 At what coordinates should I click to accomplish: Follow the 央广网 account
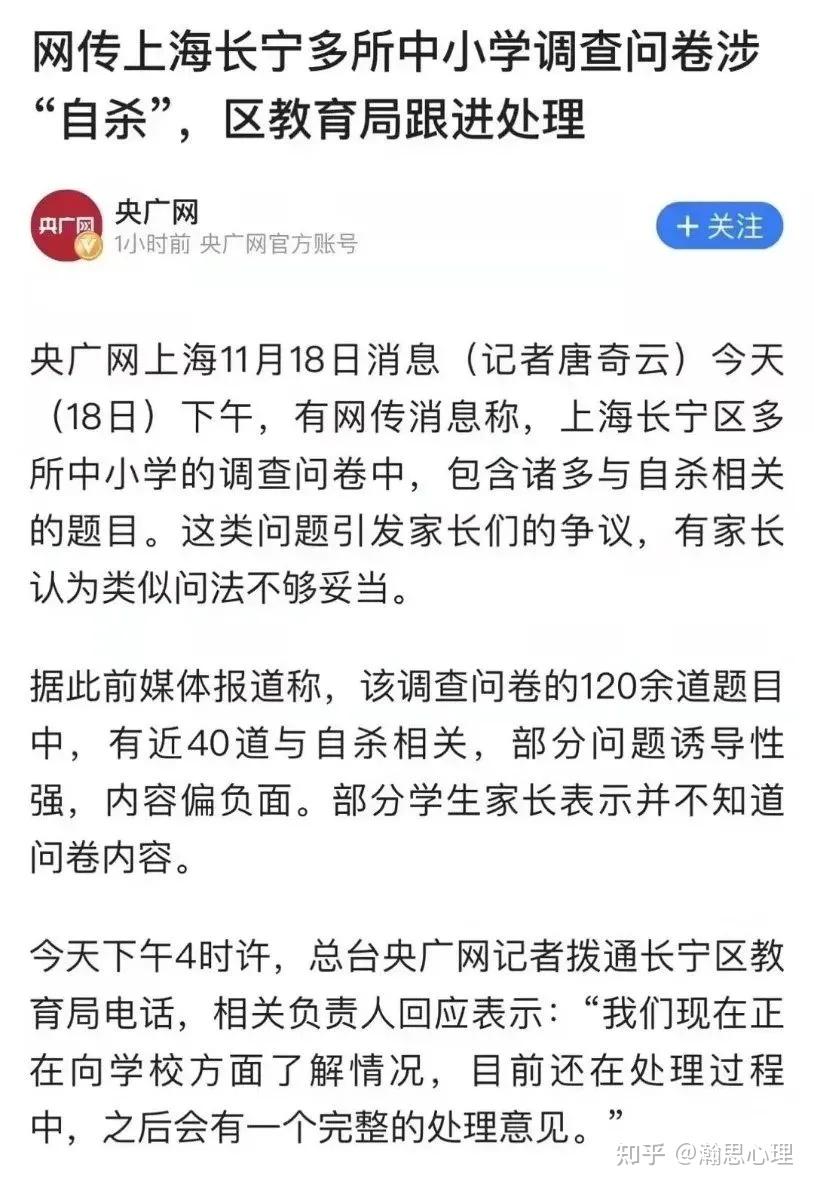[719, 226]
